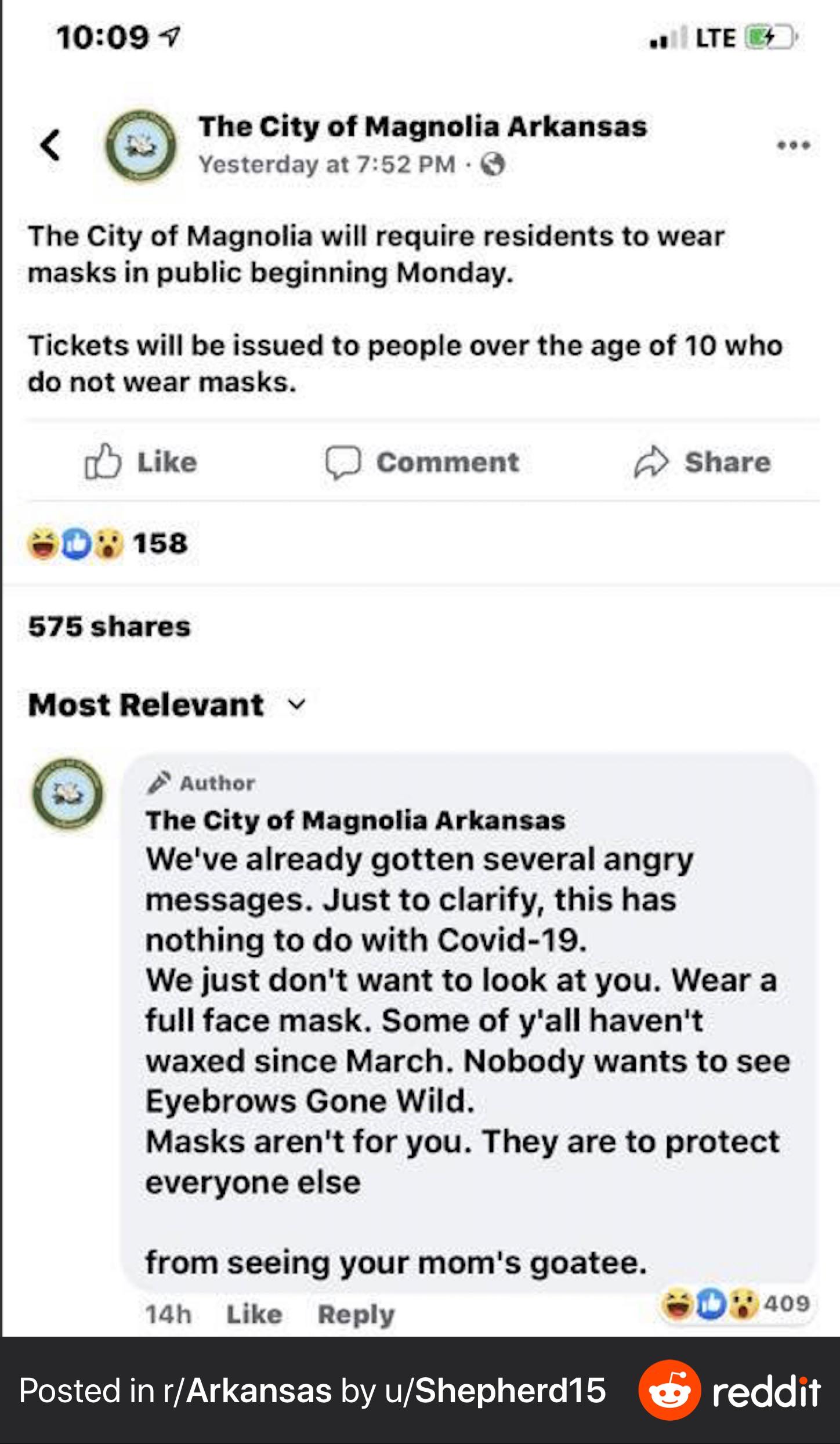Click the back arrow to exit the post
The height and width of the screenshot is (1444, 840).
[x=49, y=144]
